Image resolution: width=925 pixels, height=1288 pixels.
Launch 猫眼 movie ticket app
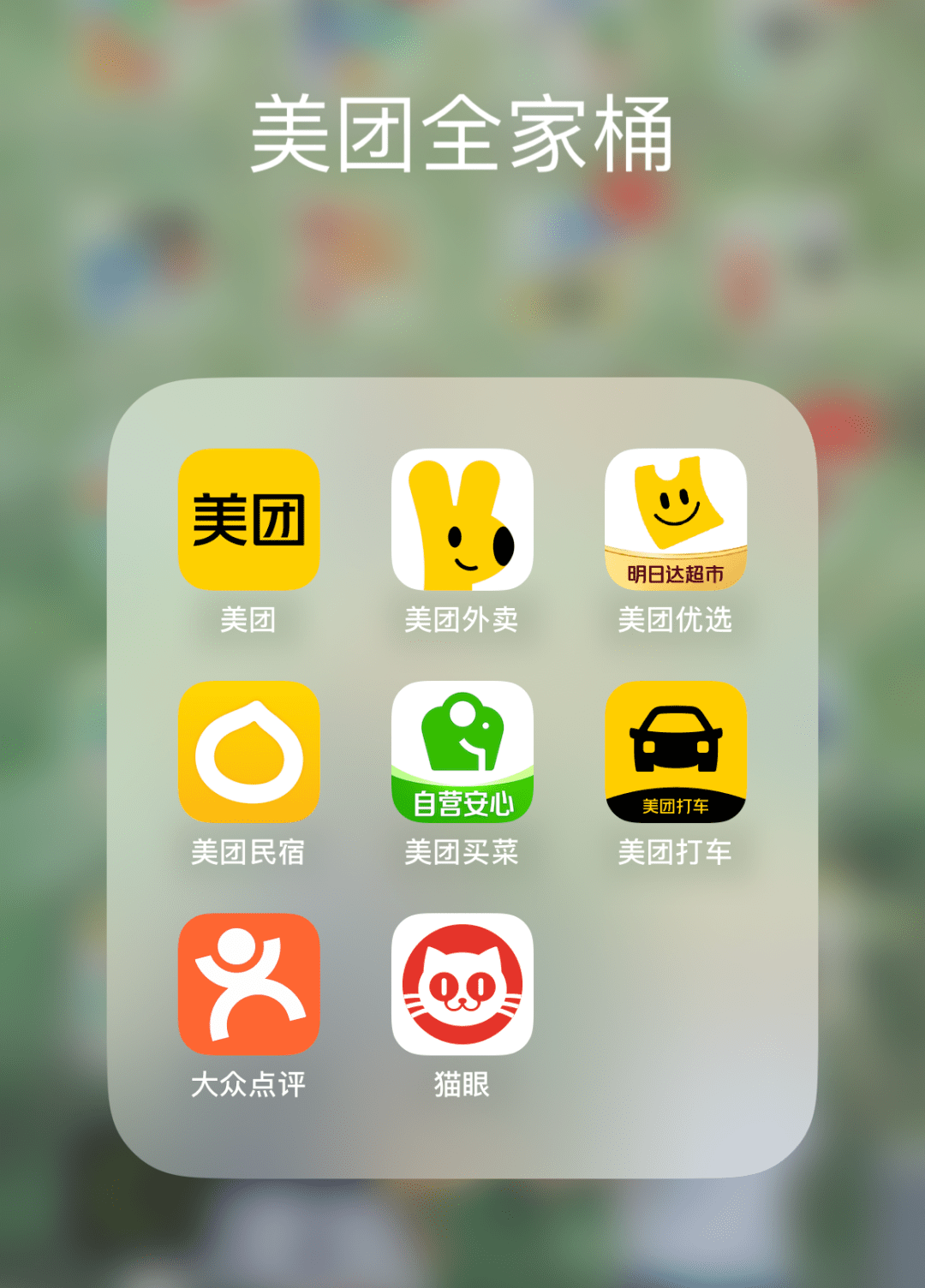coord(462,983)
